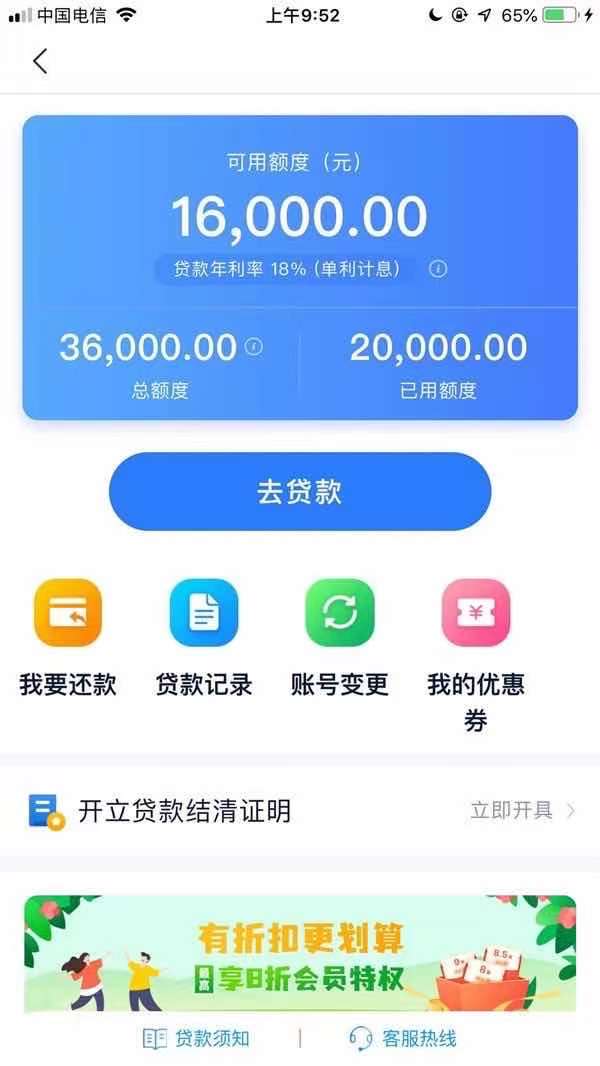Open 我要还款
This screenshot has height=1066, width=600.
pyautogui.click(x=68, y=613)
